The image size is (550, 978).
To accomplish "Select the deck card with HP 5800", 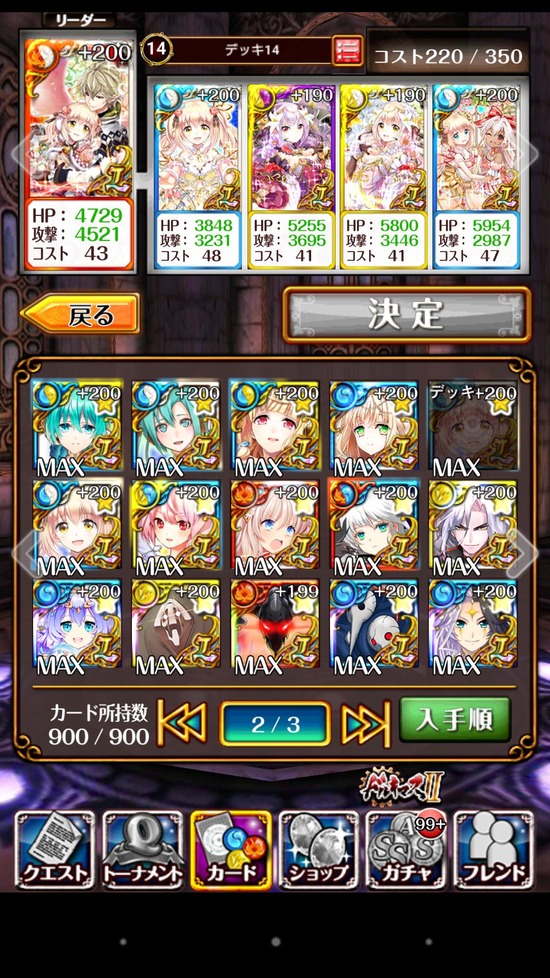I will (384, 177).
